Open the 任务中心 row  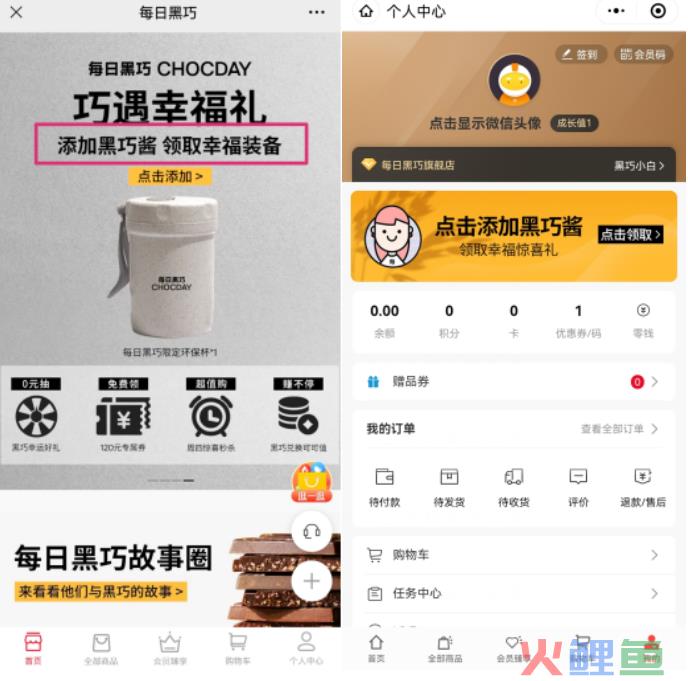point(512,593)
